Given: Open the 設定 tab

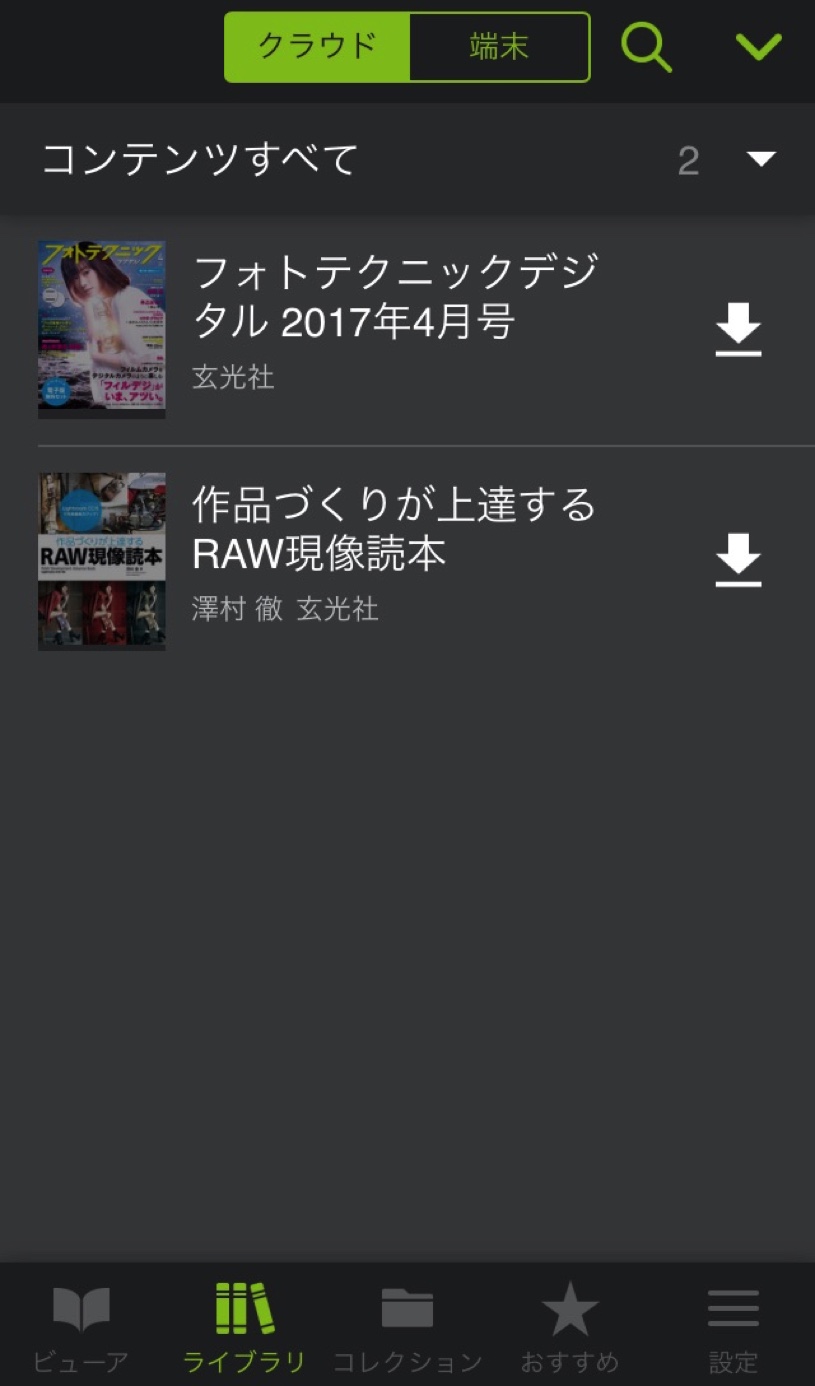Looking at the screenshot, I should tap(733, 1326).
